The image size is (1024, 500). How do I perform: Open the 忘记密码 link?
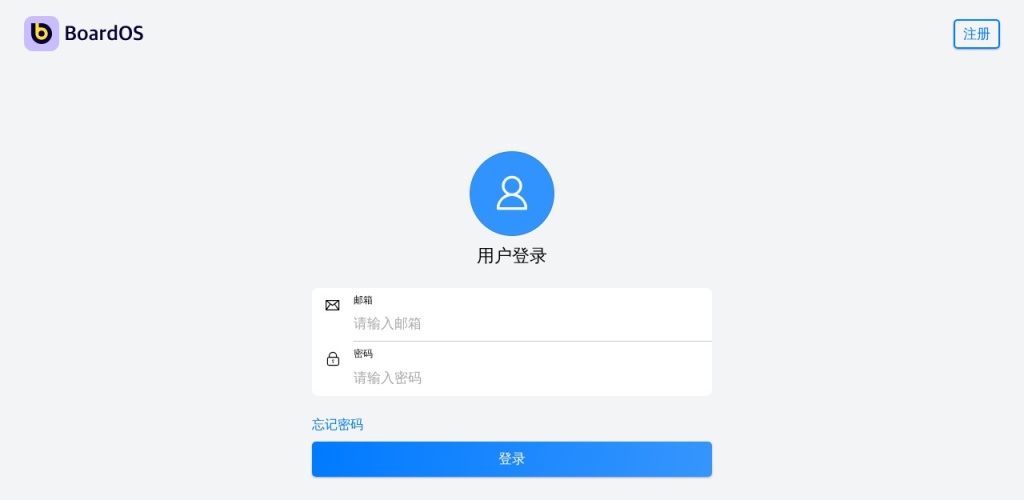[337, 425]
